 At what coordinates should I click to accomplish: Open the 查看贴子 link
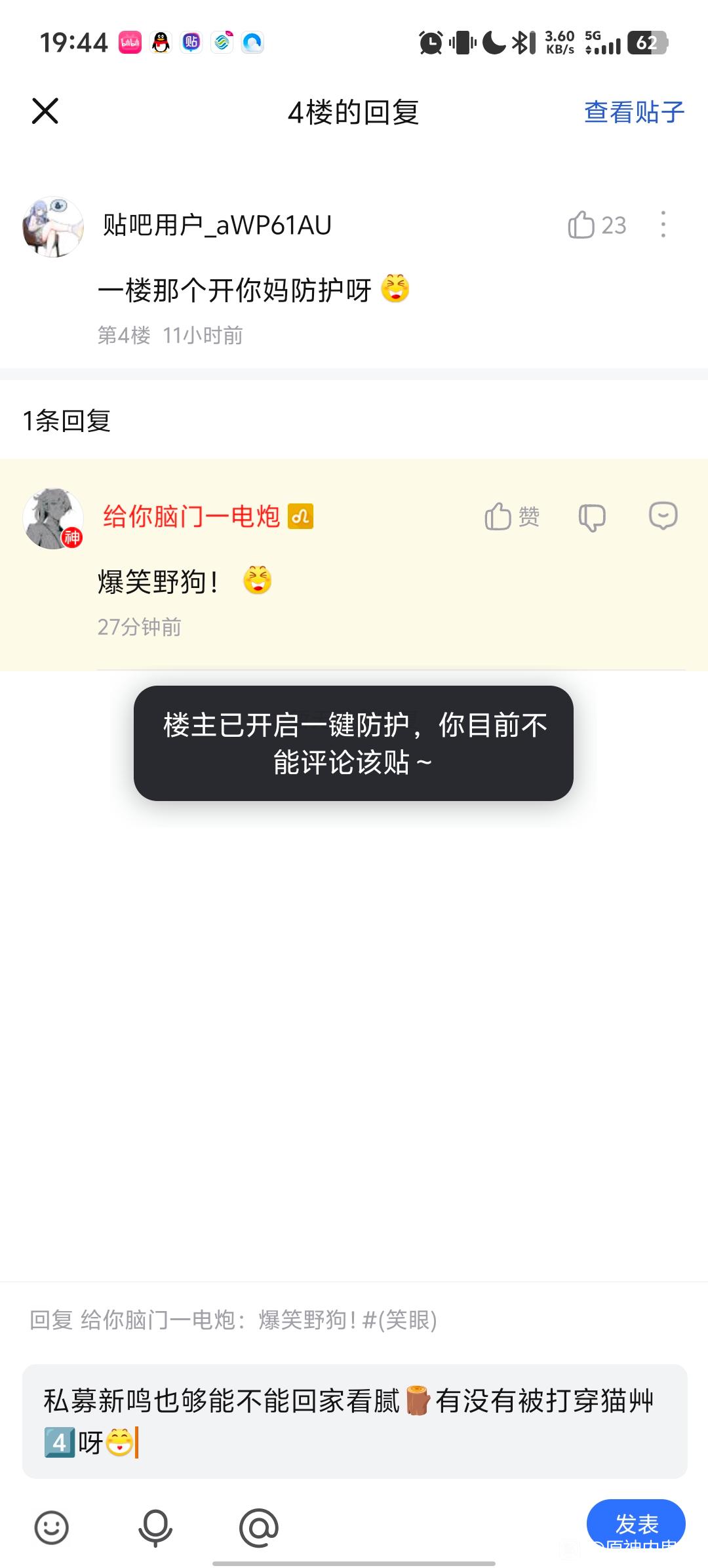[634, 112]
